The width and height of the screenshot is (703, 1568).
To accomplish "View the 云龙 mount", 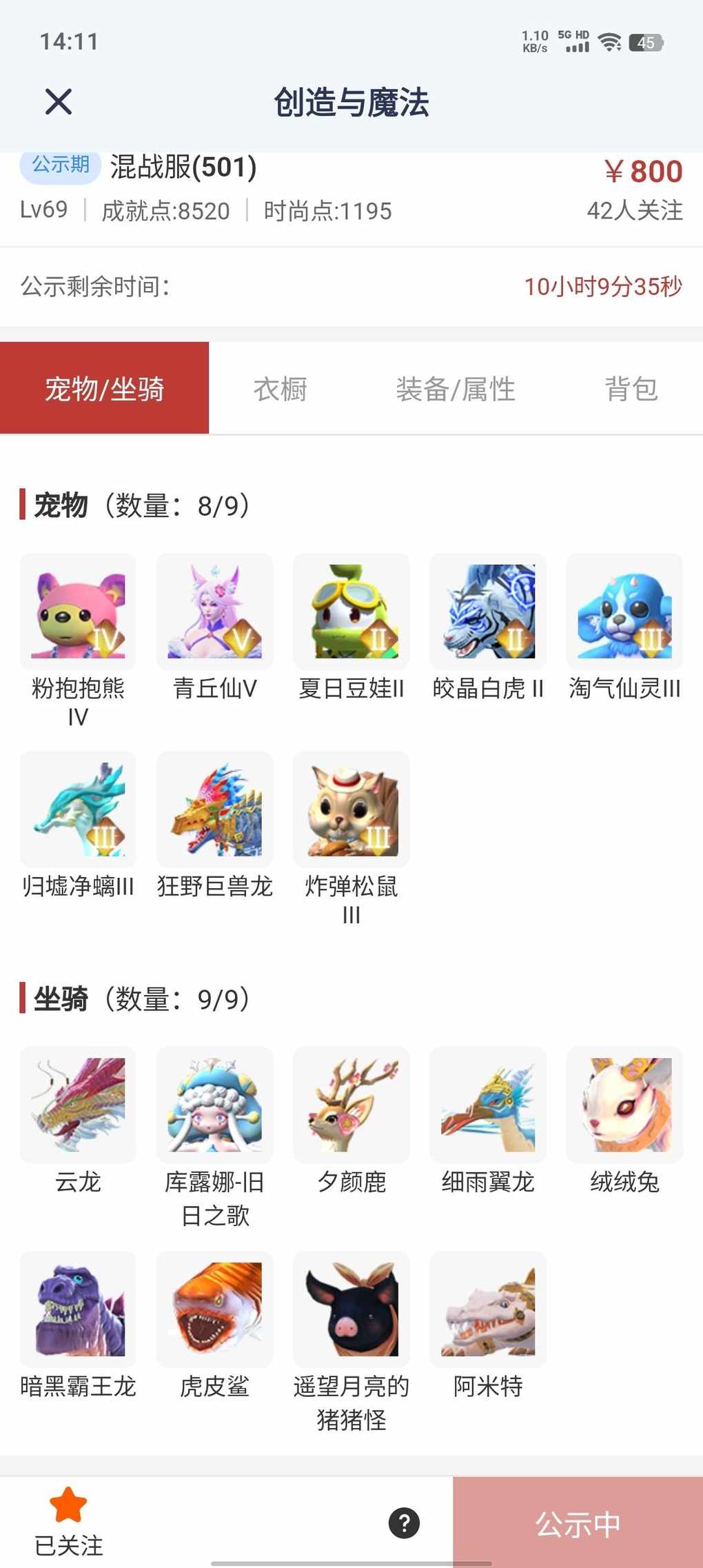I will coord(78,1105).
